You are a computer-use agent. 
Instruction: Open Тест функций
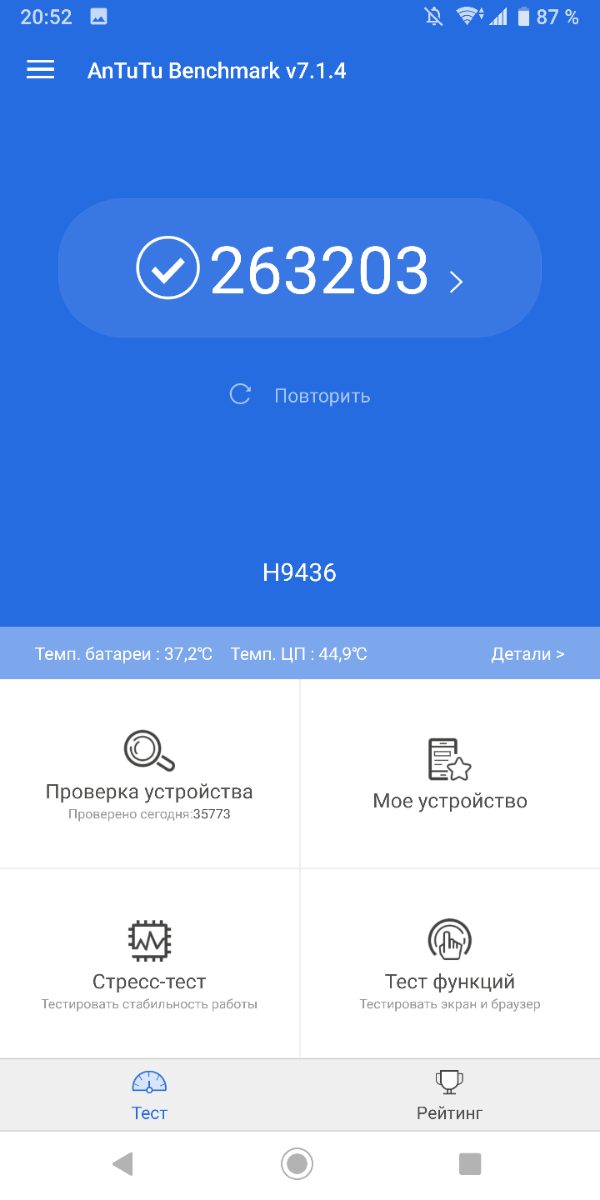[450, 963]
